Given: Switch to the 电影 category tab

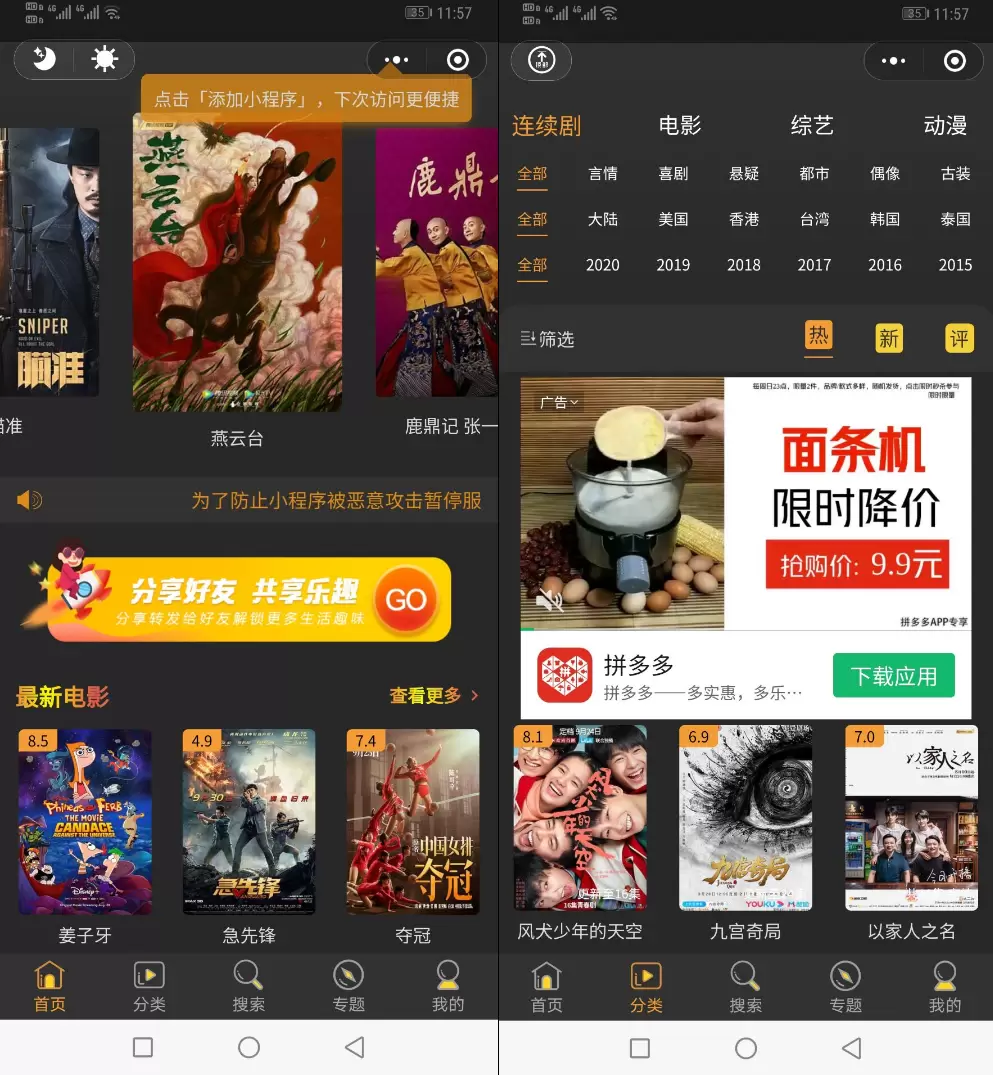Looking at the screenshot, I should [x=680, y=126].
